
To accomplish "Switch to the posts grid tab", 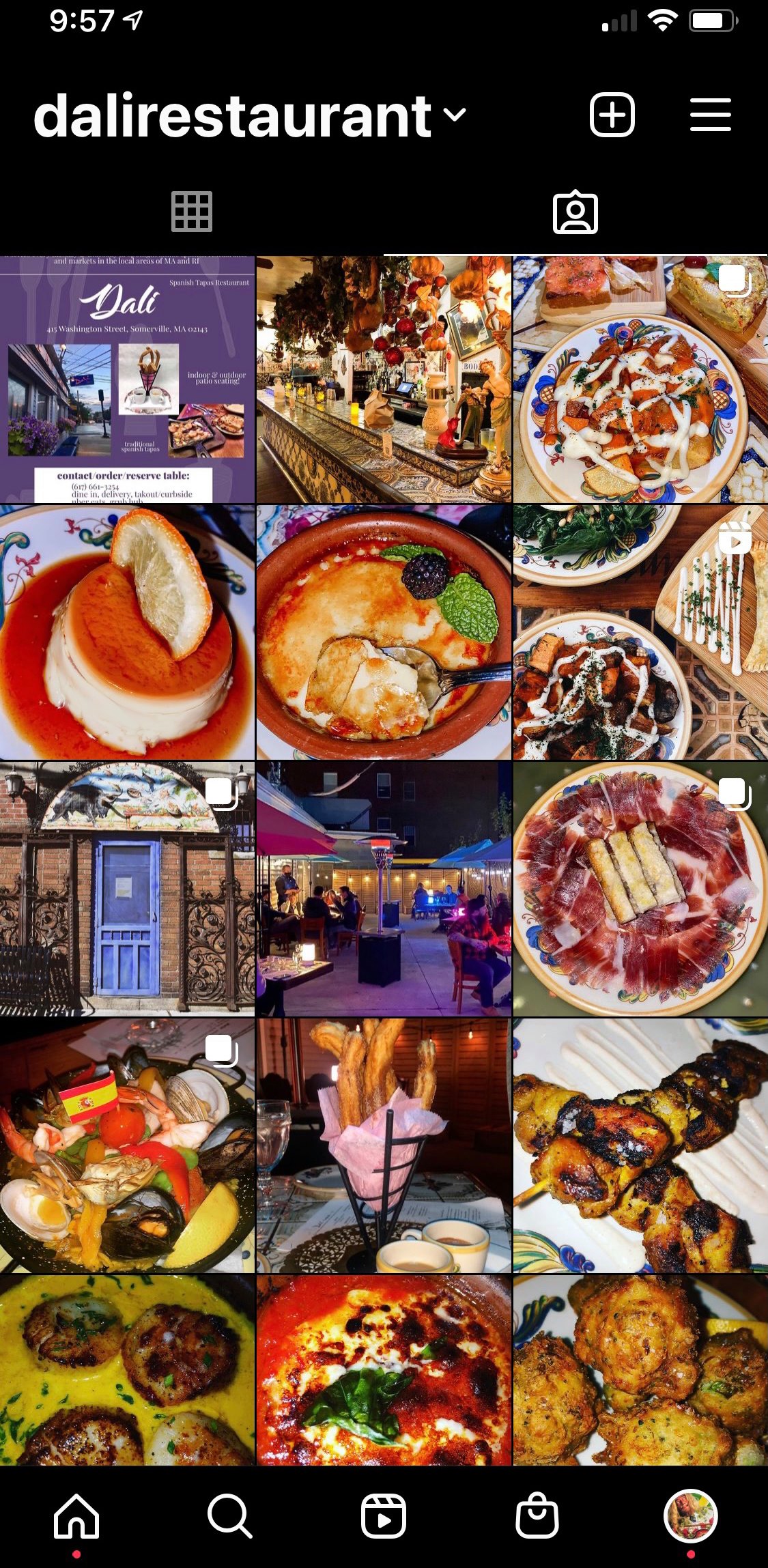I will click(x=192, y=212).
